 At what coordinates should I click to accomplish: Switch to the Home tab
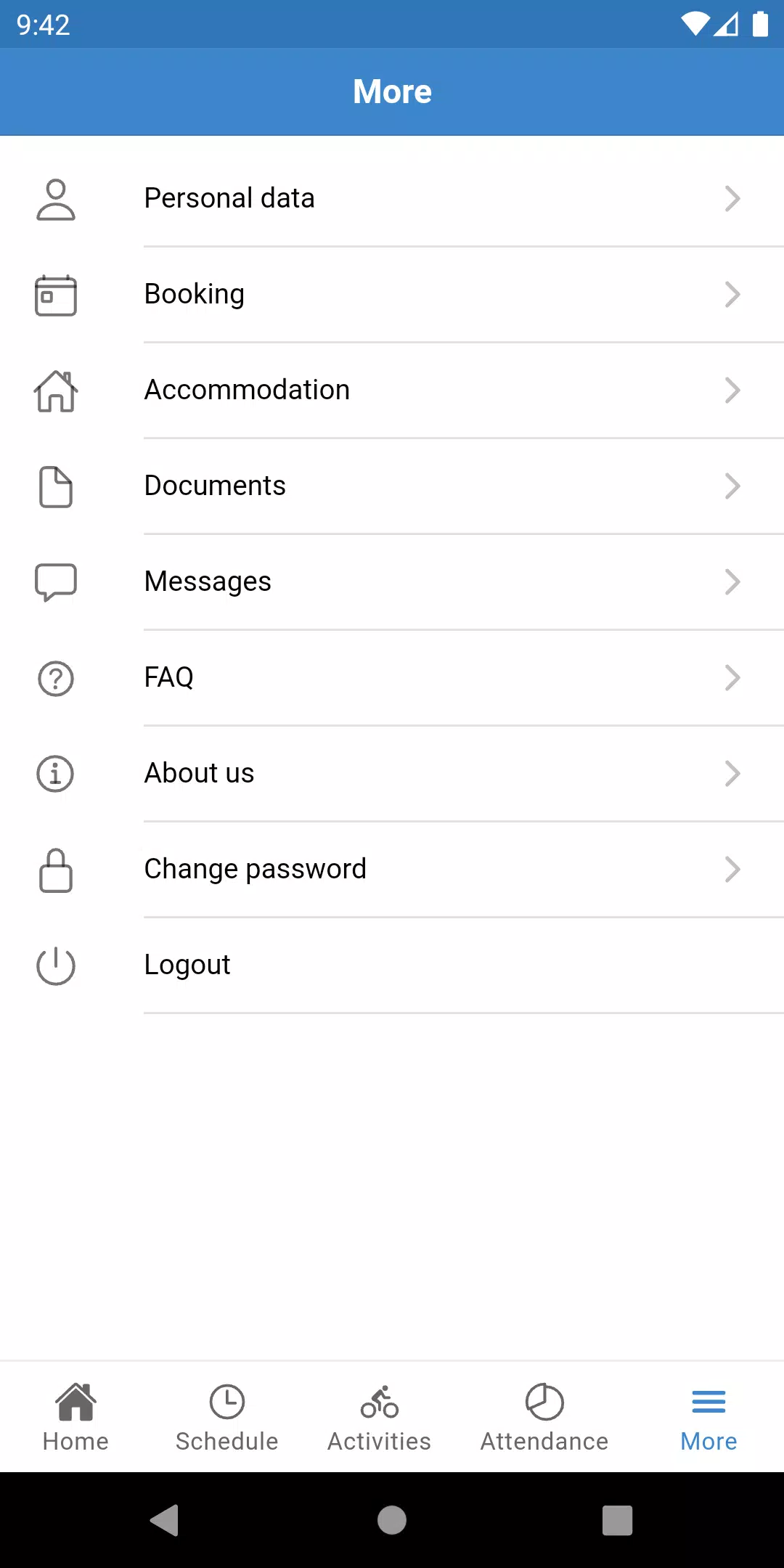(75, 1417)
